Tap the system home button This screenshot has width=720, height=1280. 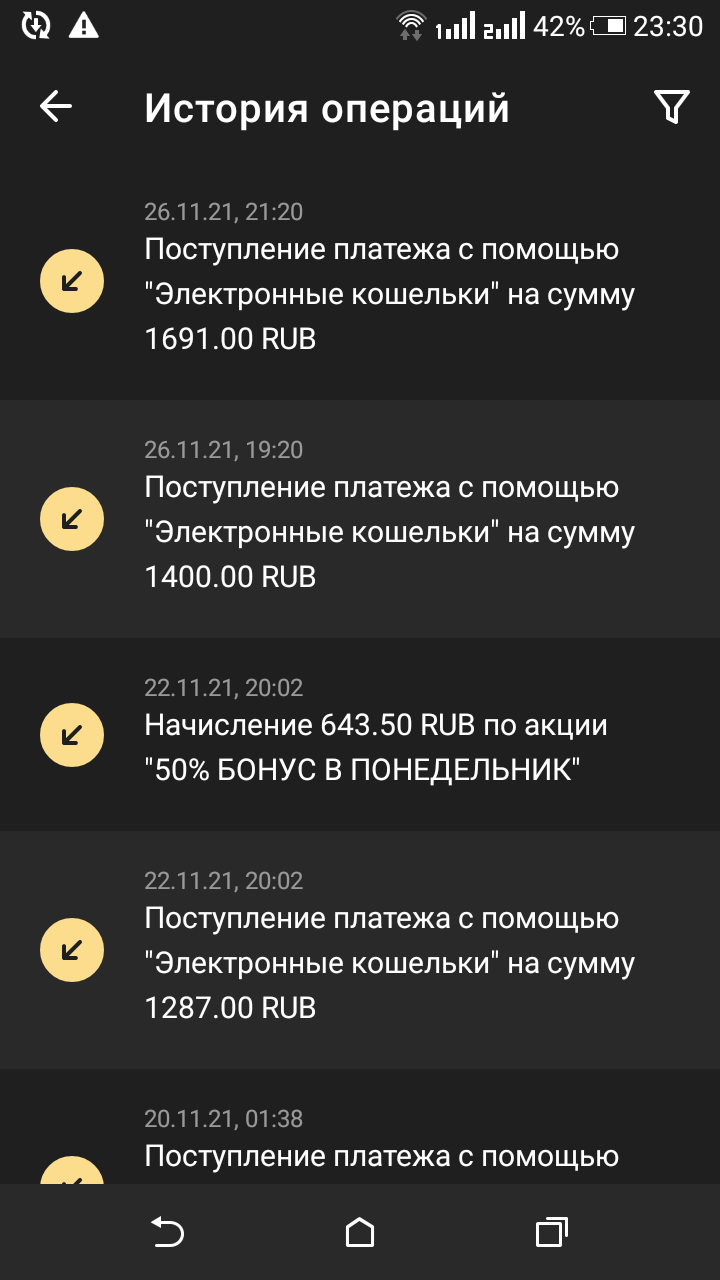[360, 1232]
